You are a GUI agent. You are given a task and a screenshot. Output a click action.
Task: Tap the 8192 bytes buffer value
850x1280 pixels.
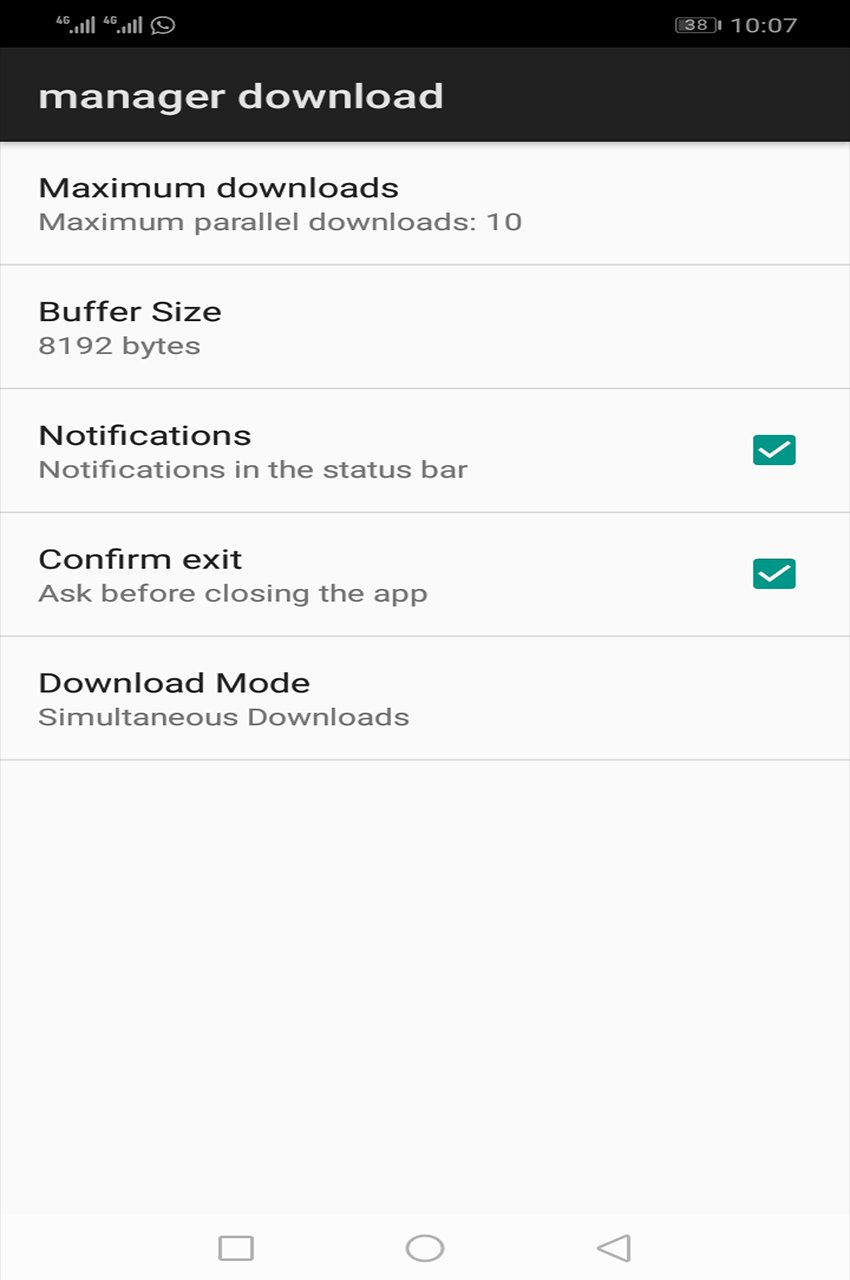(x=118, y=345)
